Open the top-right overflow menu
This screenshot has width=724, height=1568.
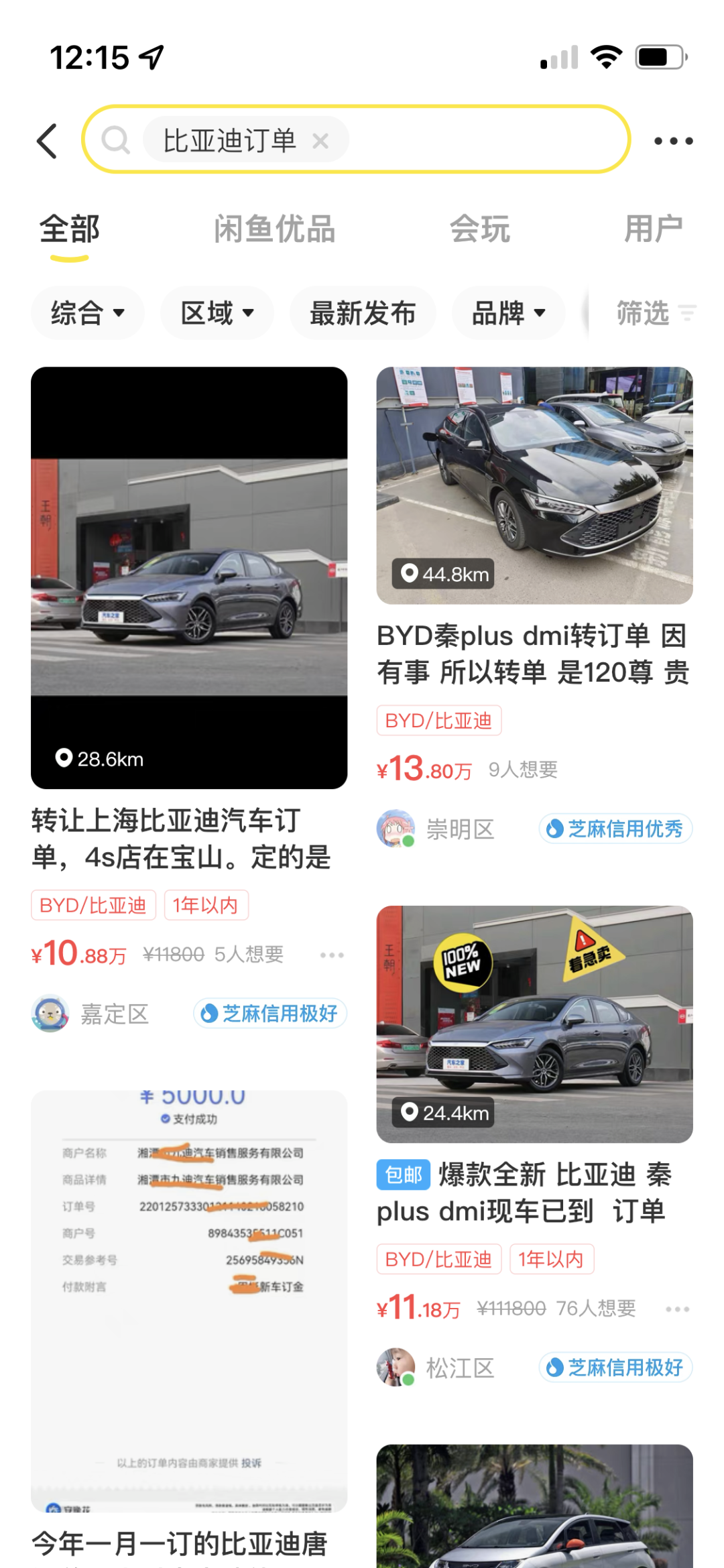click(x=673, y=141)
